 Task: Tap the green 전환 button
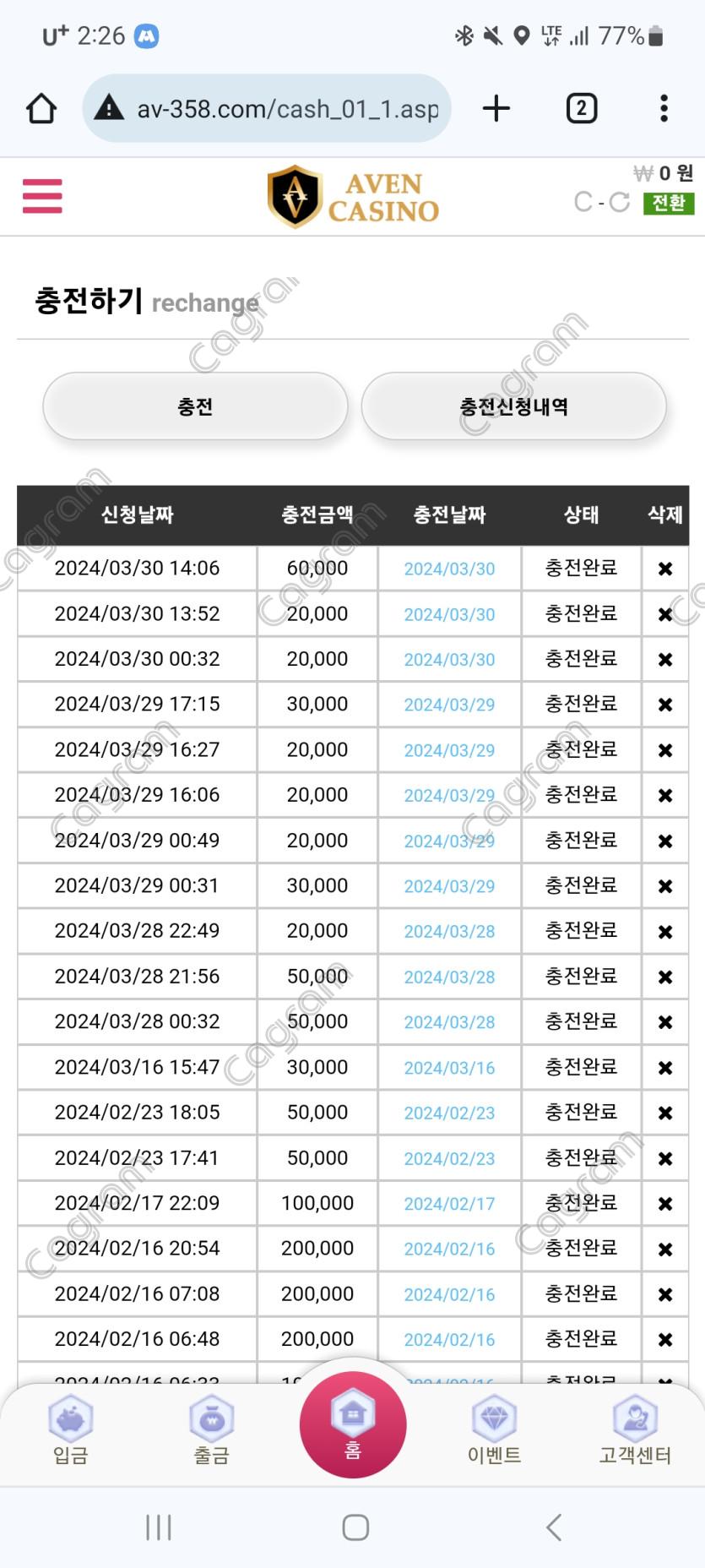[x=668, y=204]
